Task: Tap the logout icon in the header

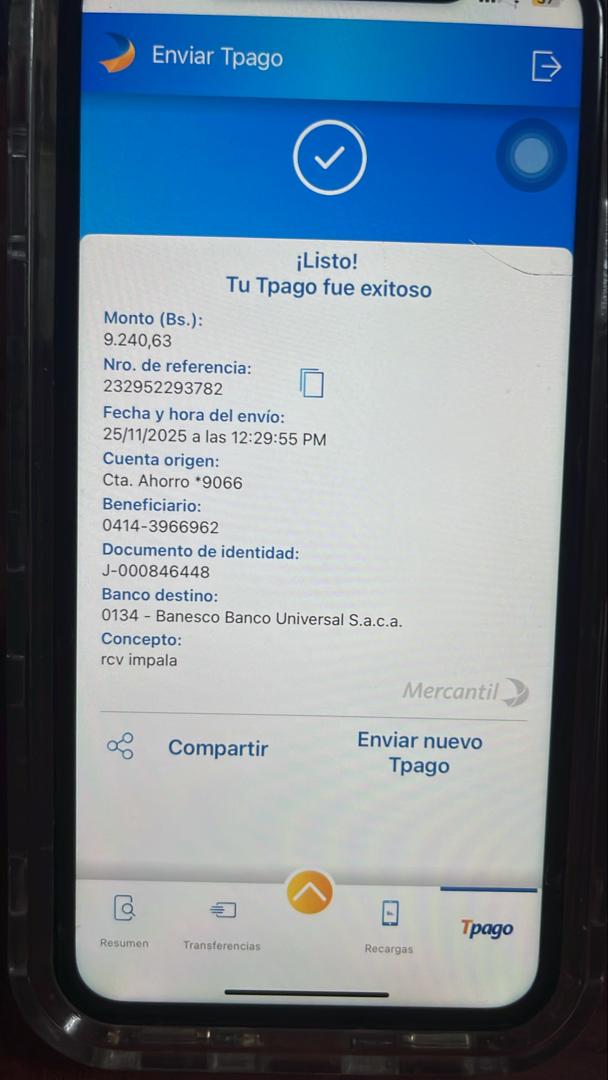Action: (x=546, y=66)
